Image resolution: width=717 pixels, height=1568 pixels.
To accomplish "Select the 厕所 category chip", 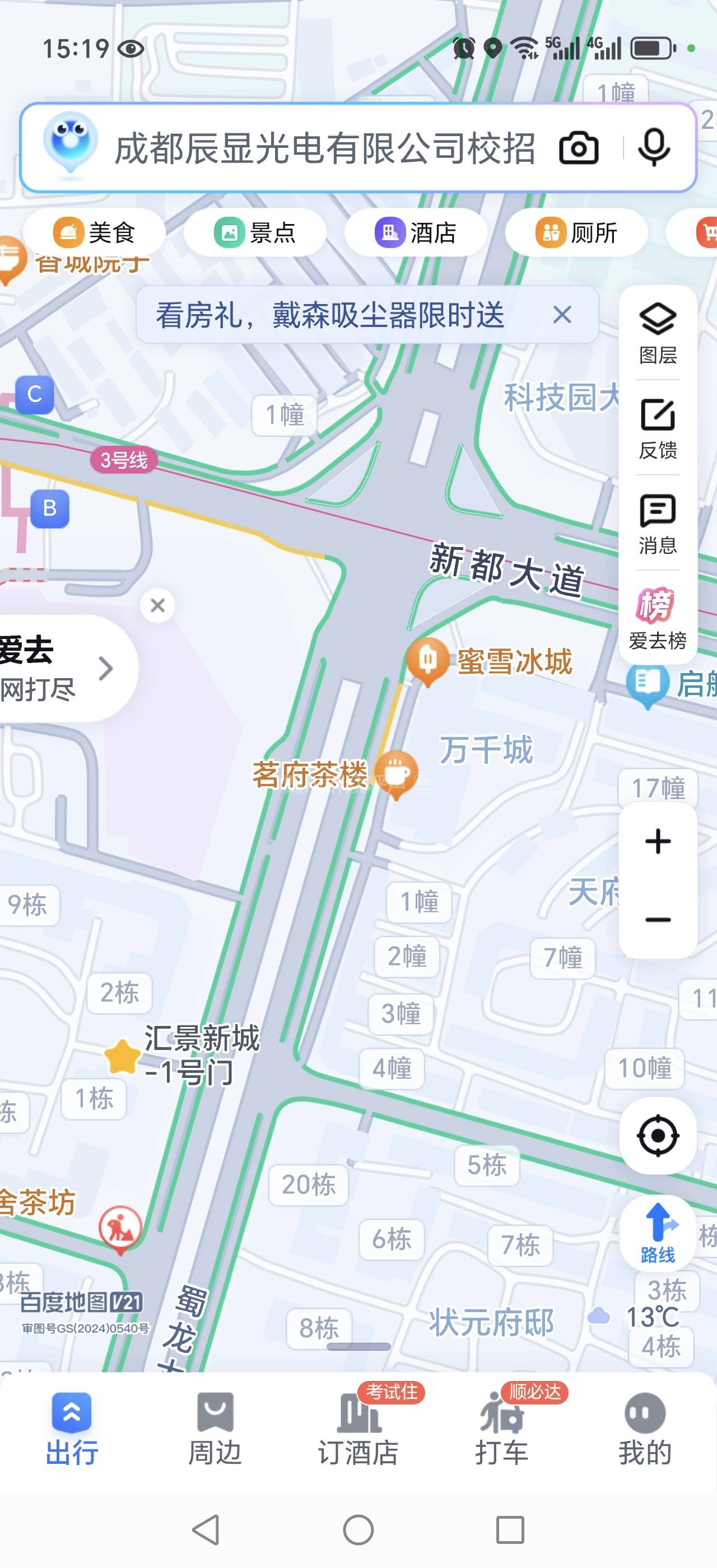I will 576,232.
